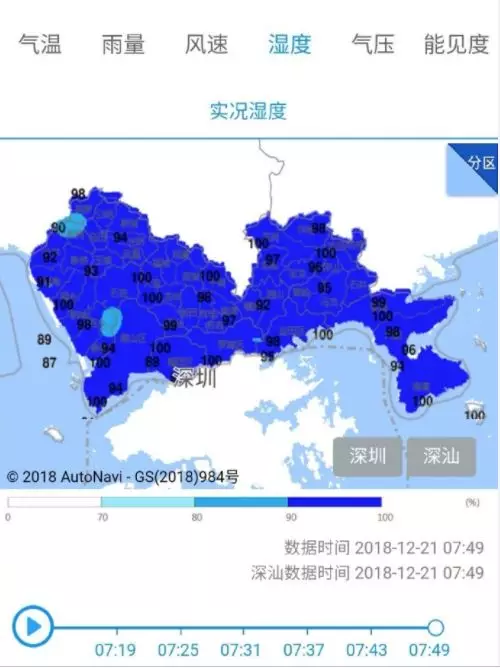The width and height of the screenshot is (500, 668).
Task: Play the humidity timeline animation
Action: tap(33, 627)
